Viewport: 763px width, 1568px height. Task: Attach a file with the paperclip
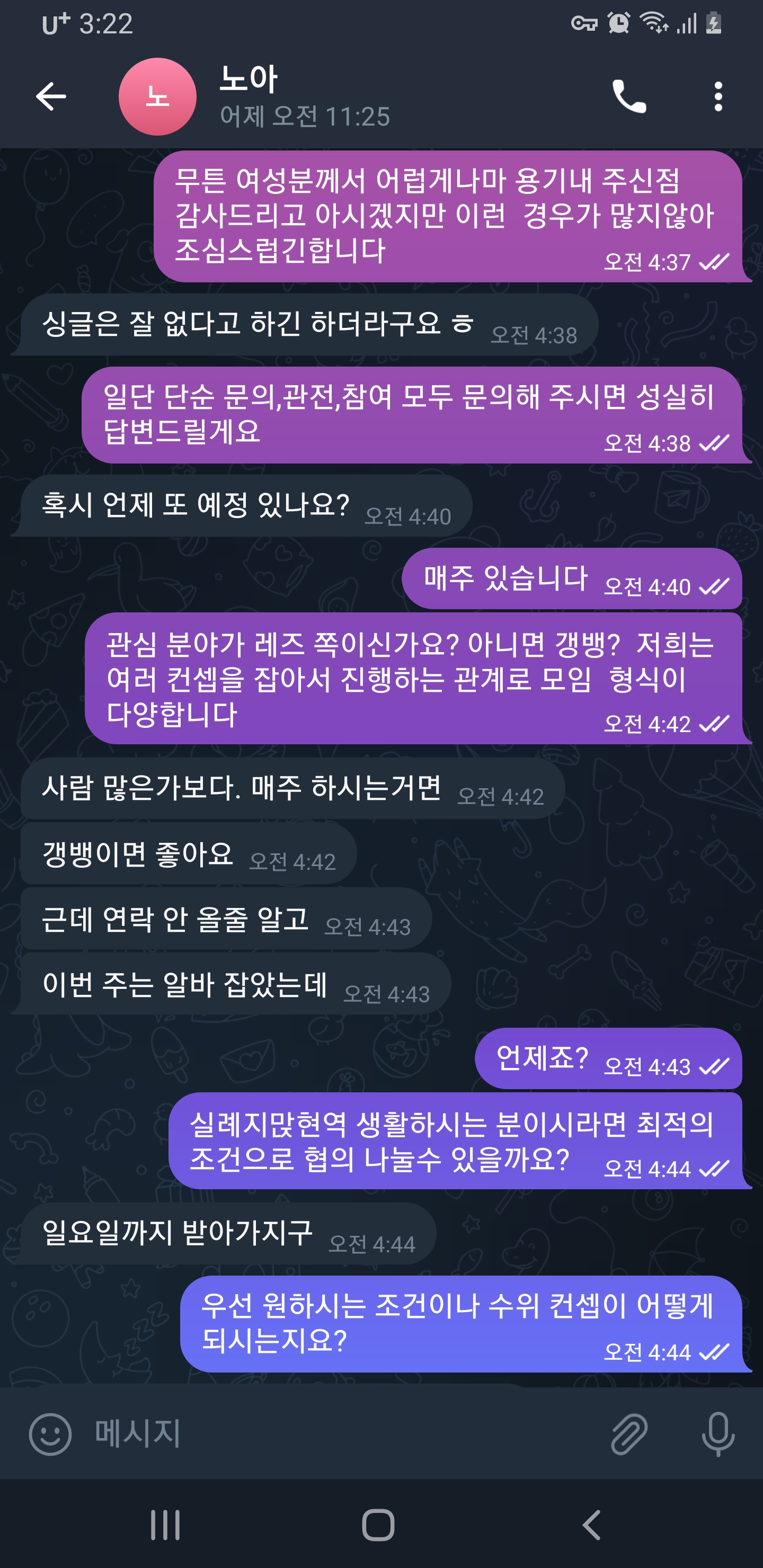629,1433
